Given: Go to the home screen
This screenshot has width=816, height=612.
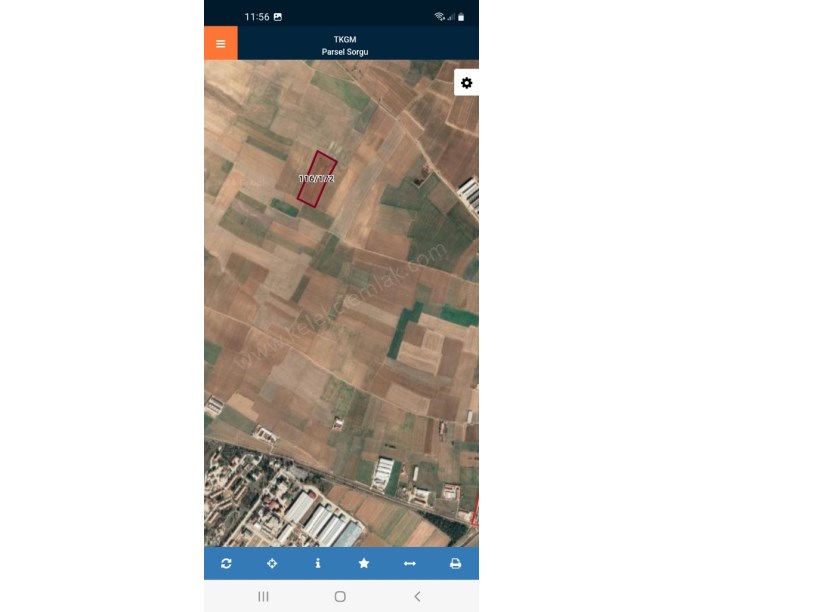Looking at the screenshot, I should [340, 596].
